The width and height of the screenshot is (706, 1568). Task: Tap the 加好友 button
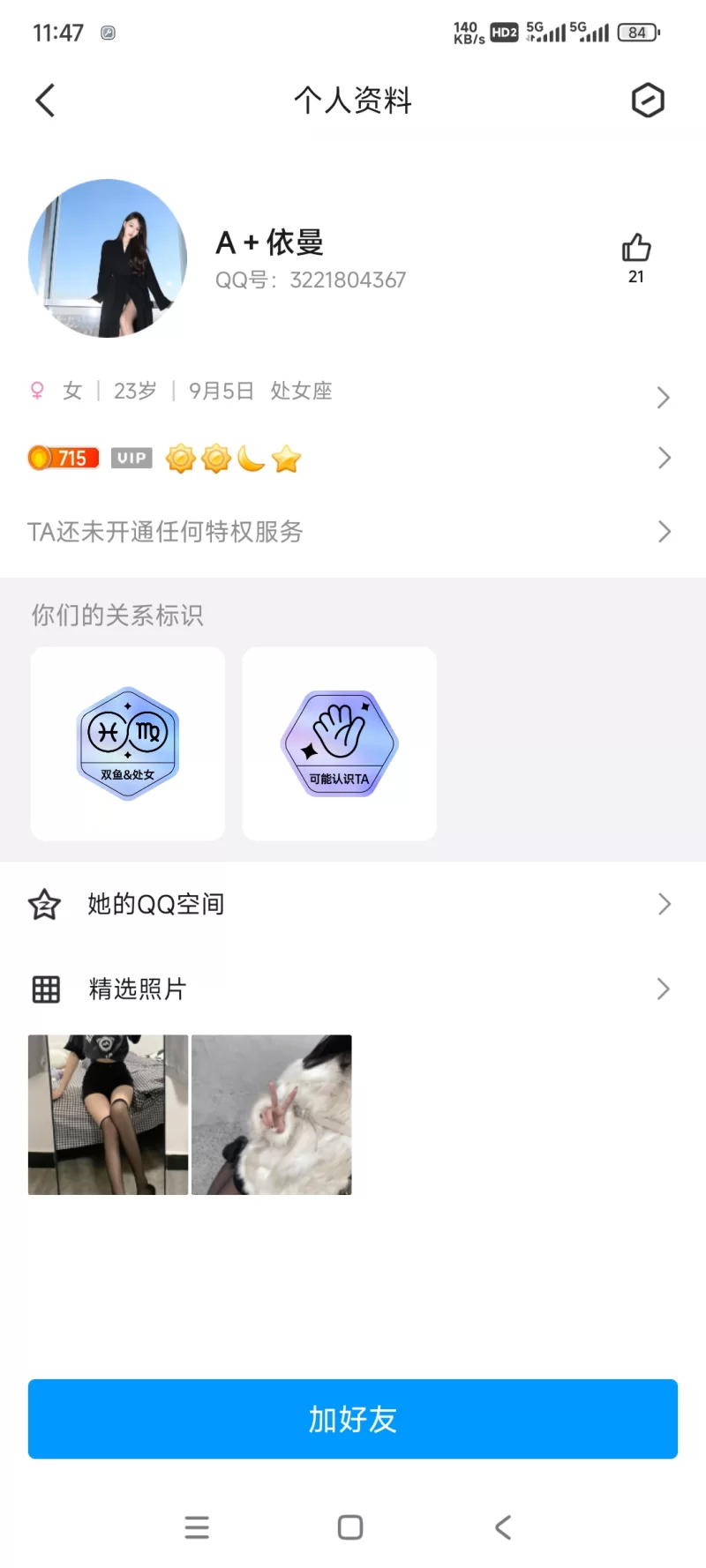353,1419
